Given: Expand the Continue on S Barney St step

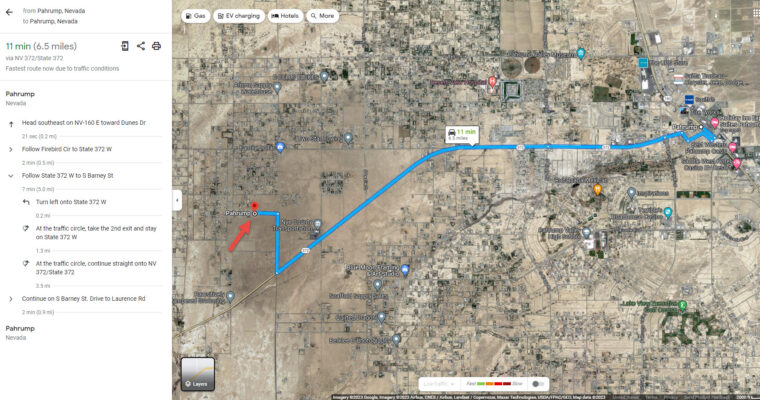Looking at the screenshot, I should (10, 298).
